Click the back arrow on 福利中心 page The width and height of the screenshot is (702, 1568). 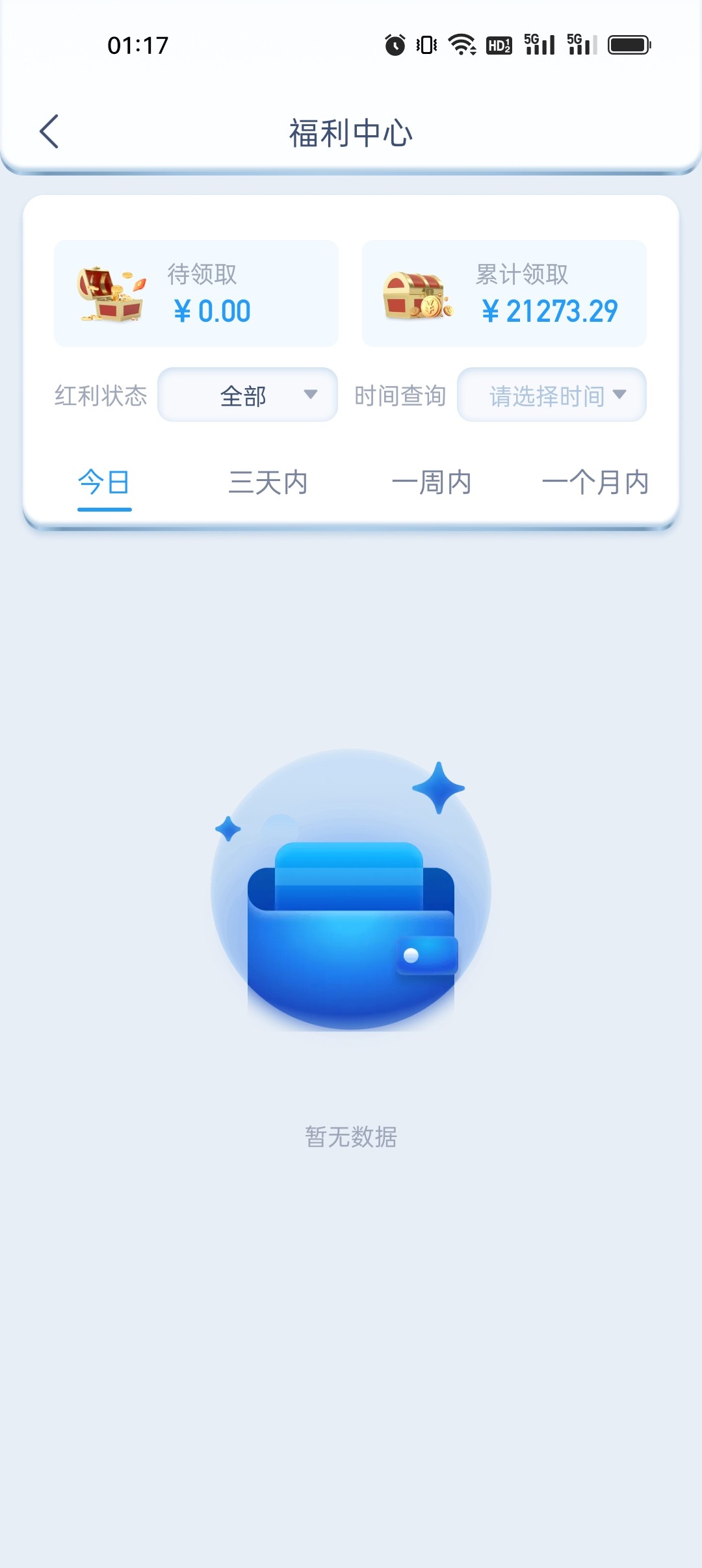point(49,131)
